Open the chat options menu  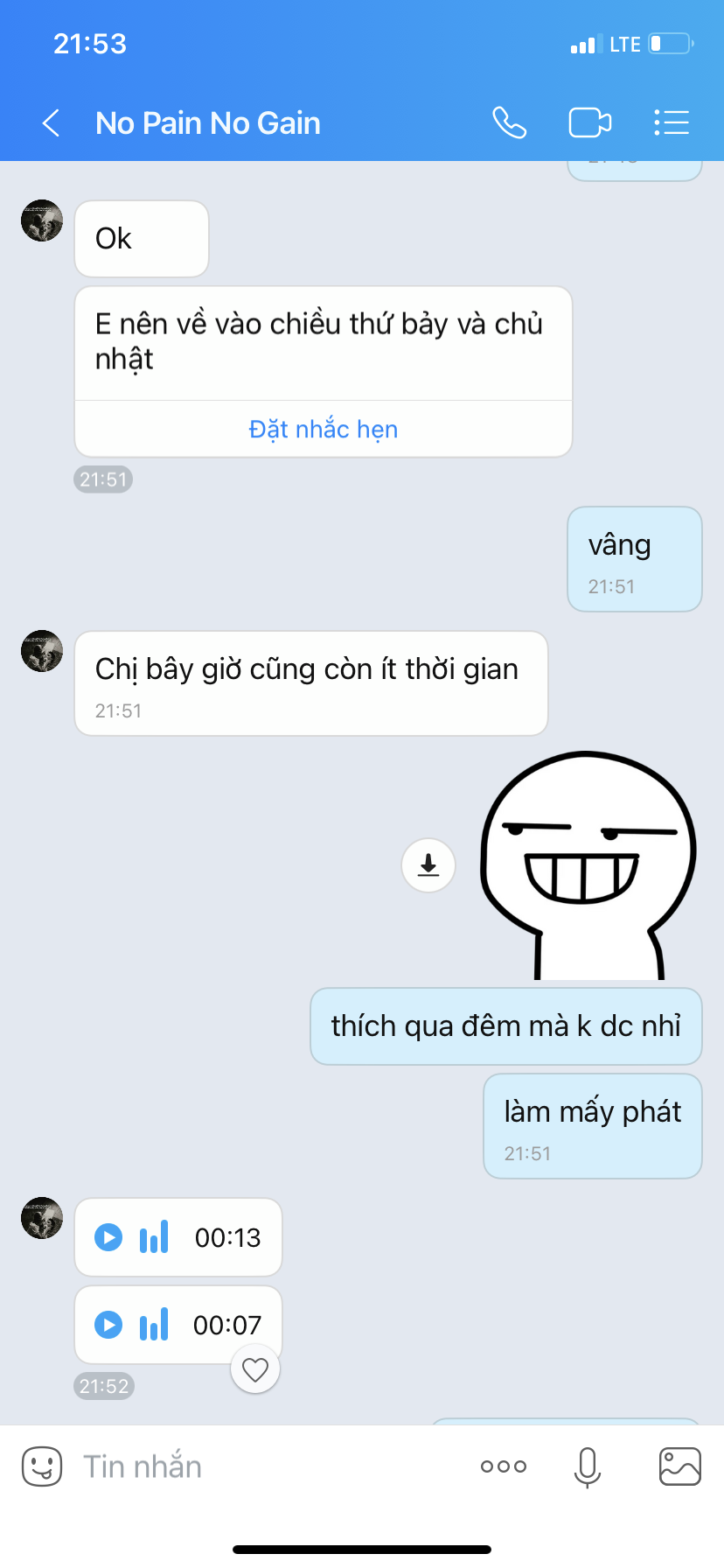672,122
